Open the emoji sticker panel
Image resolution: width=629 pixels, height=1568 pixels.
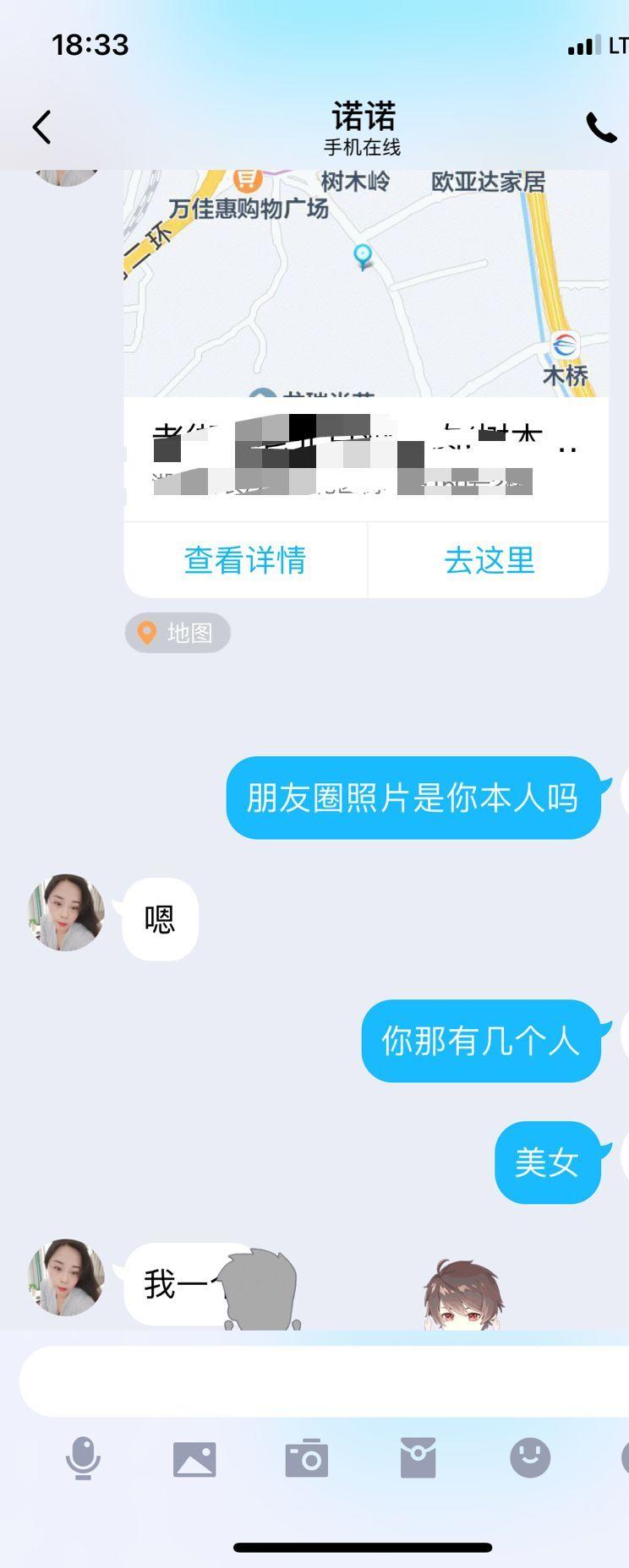[x=530, y=1459]
